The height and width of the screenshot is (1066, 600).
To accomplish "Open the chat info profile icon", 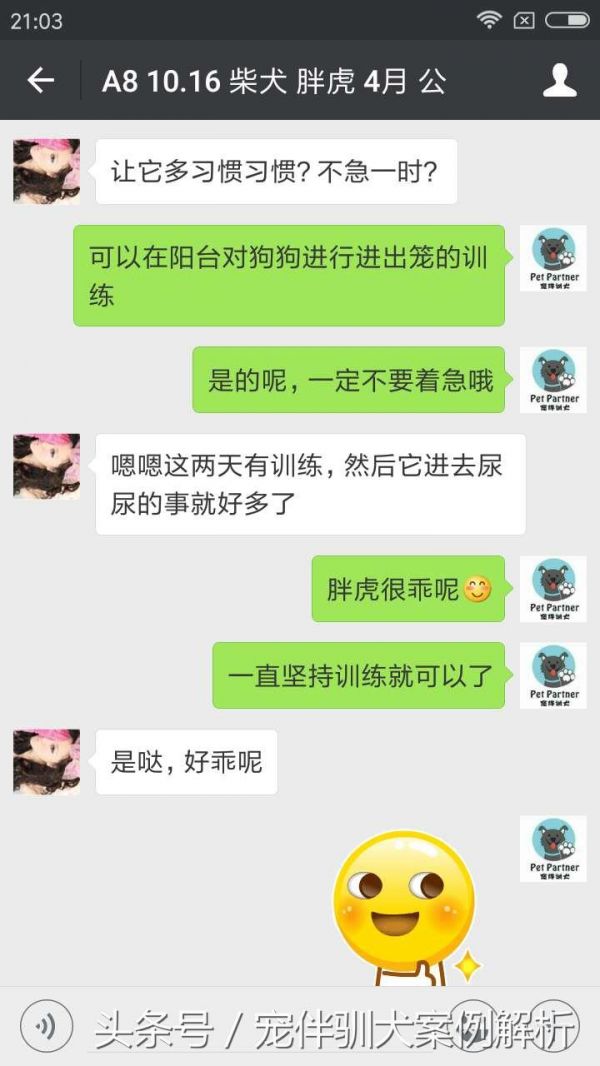I will point(559,81).
